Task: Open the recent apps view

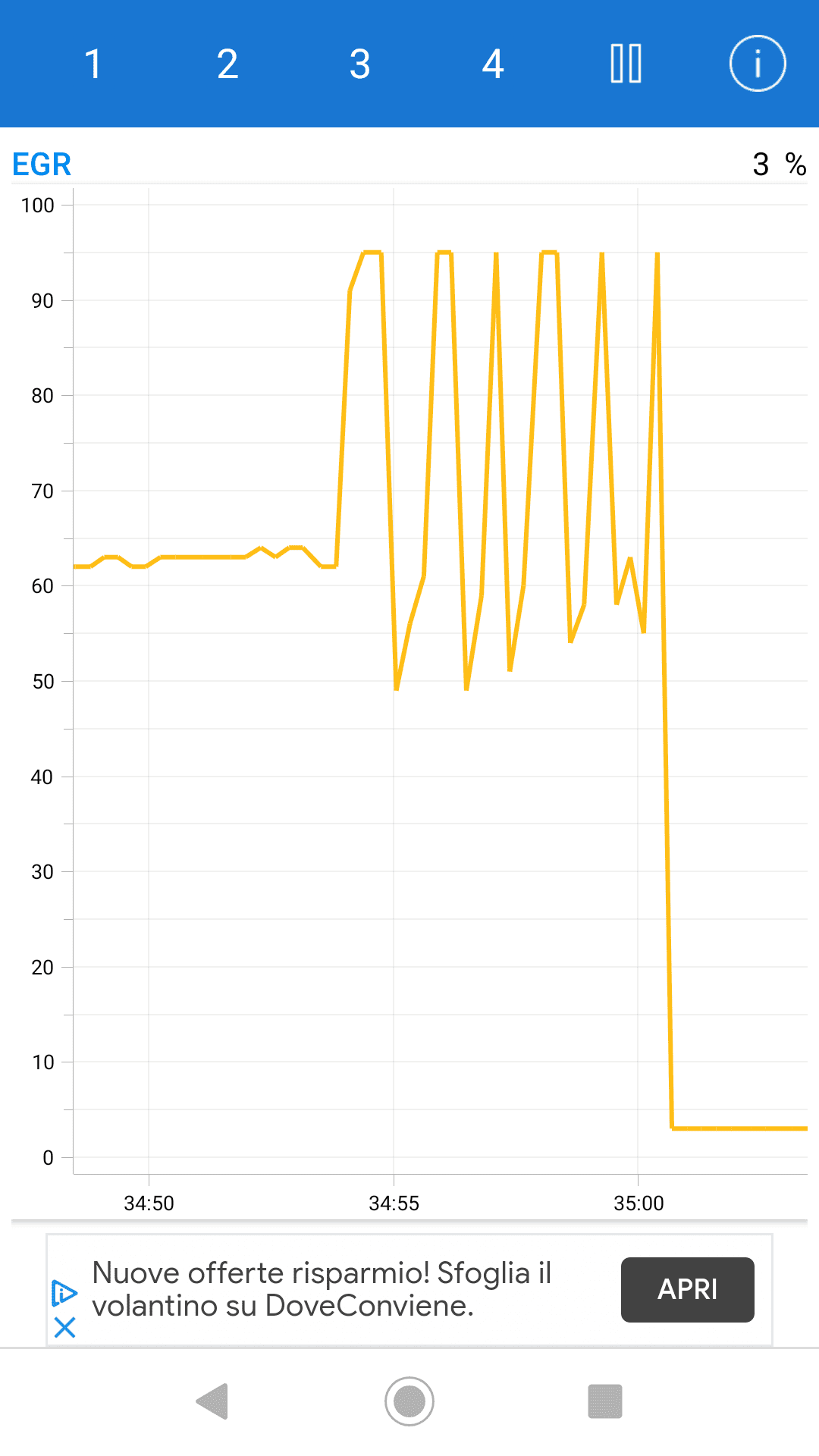Action: [605, 1401]
